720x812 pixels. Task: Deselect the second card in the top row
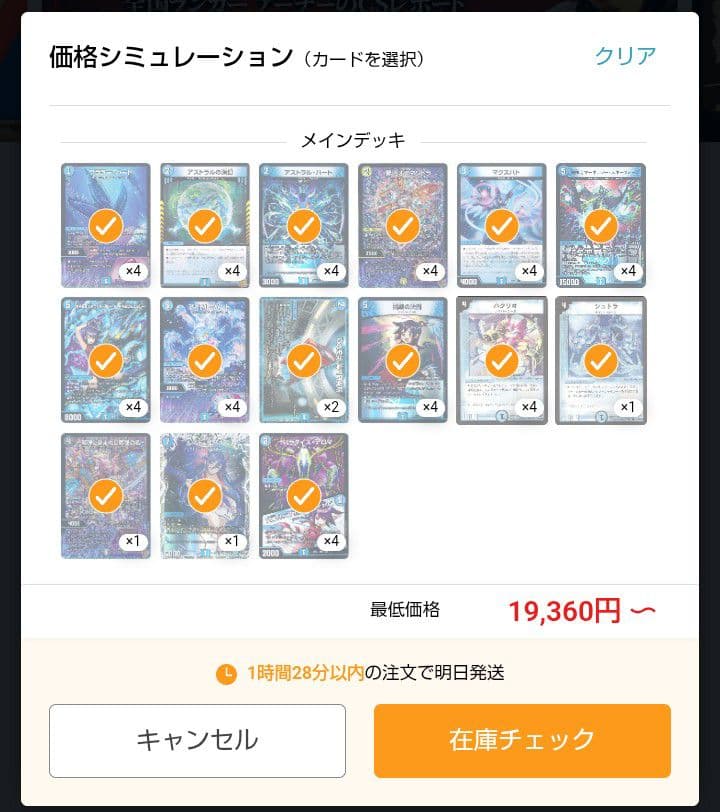point(205,225)
